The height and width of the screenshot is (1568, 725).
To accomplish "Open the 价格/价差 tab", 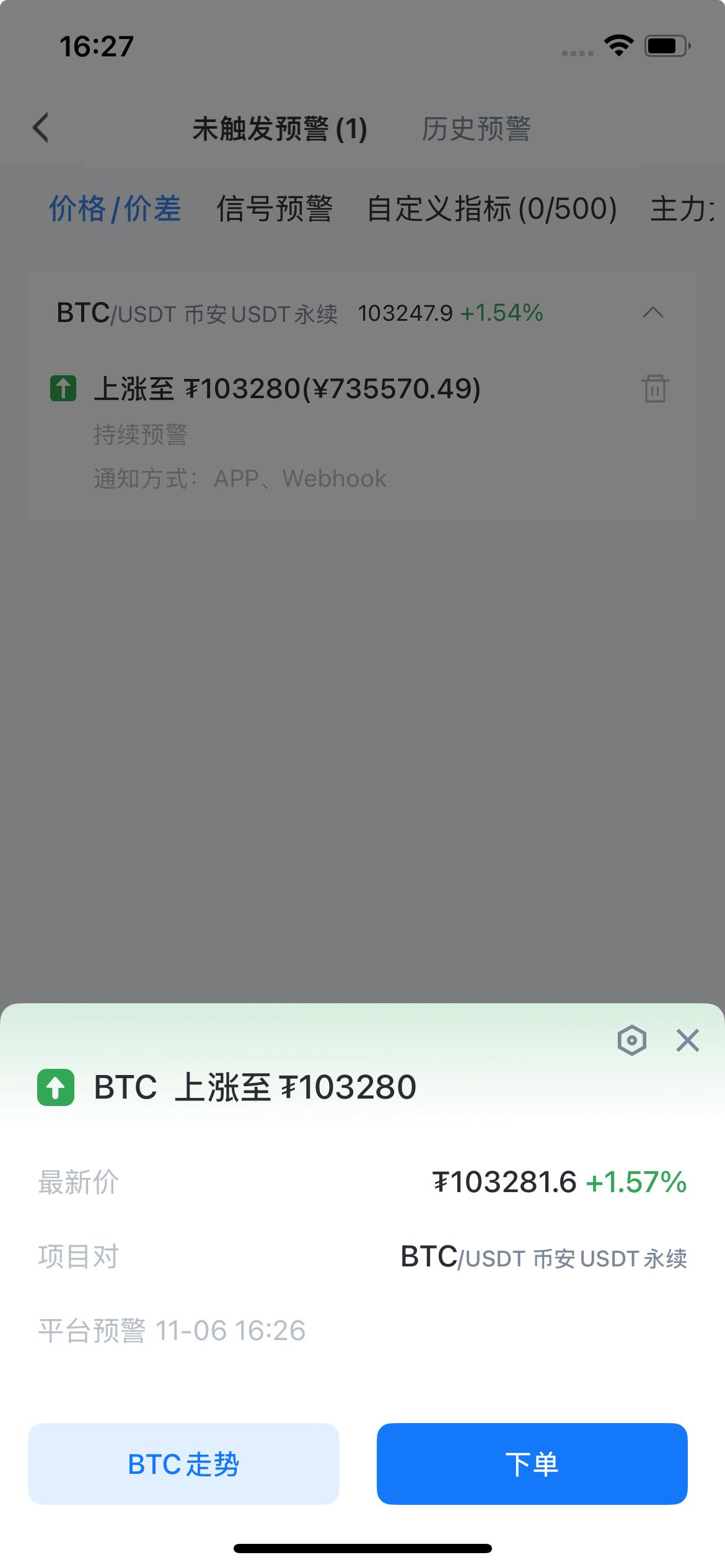I will (115, 209).
